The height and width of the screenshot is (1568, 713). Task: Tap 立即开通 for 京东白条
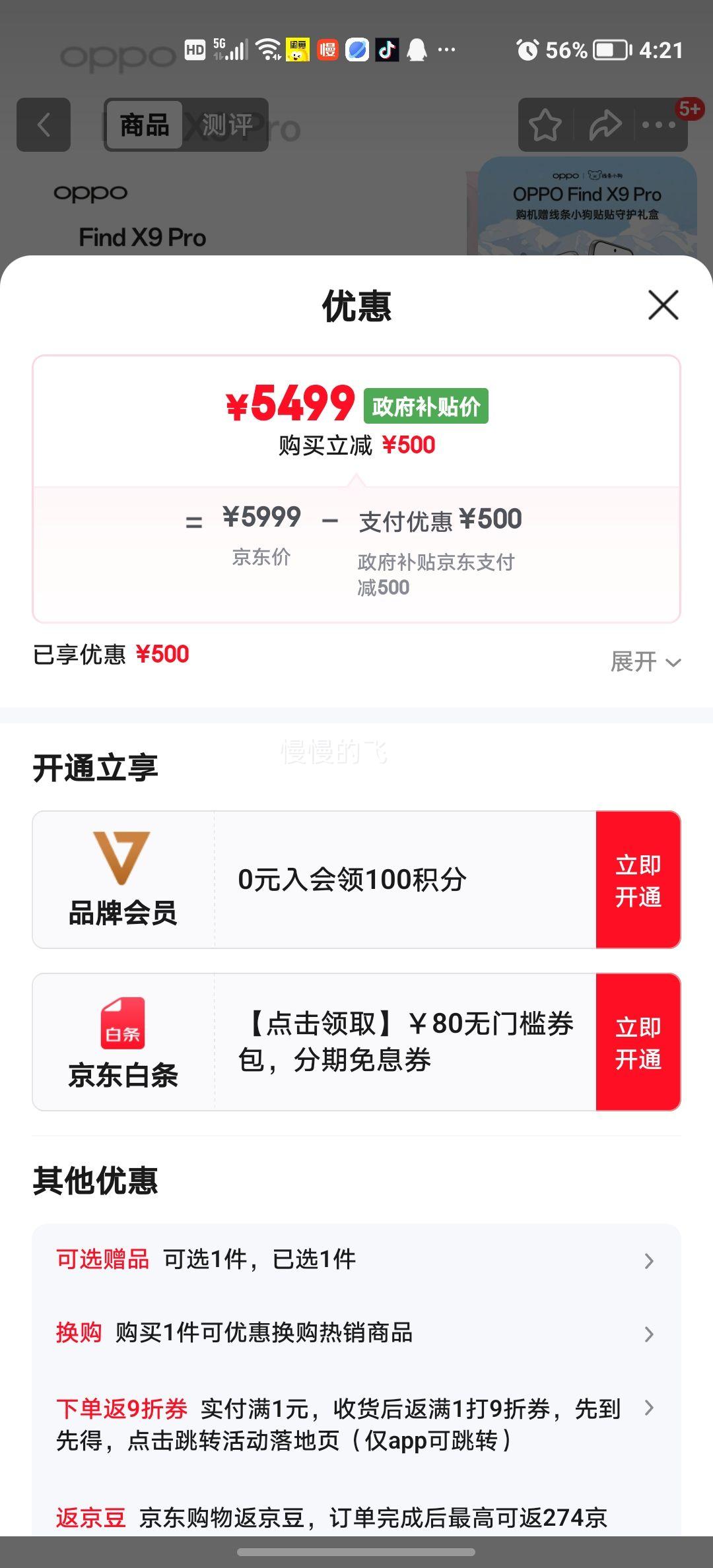tap(638, 1041)
